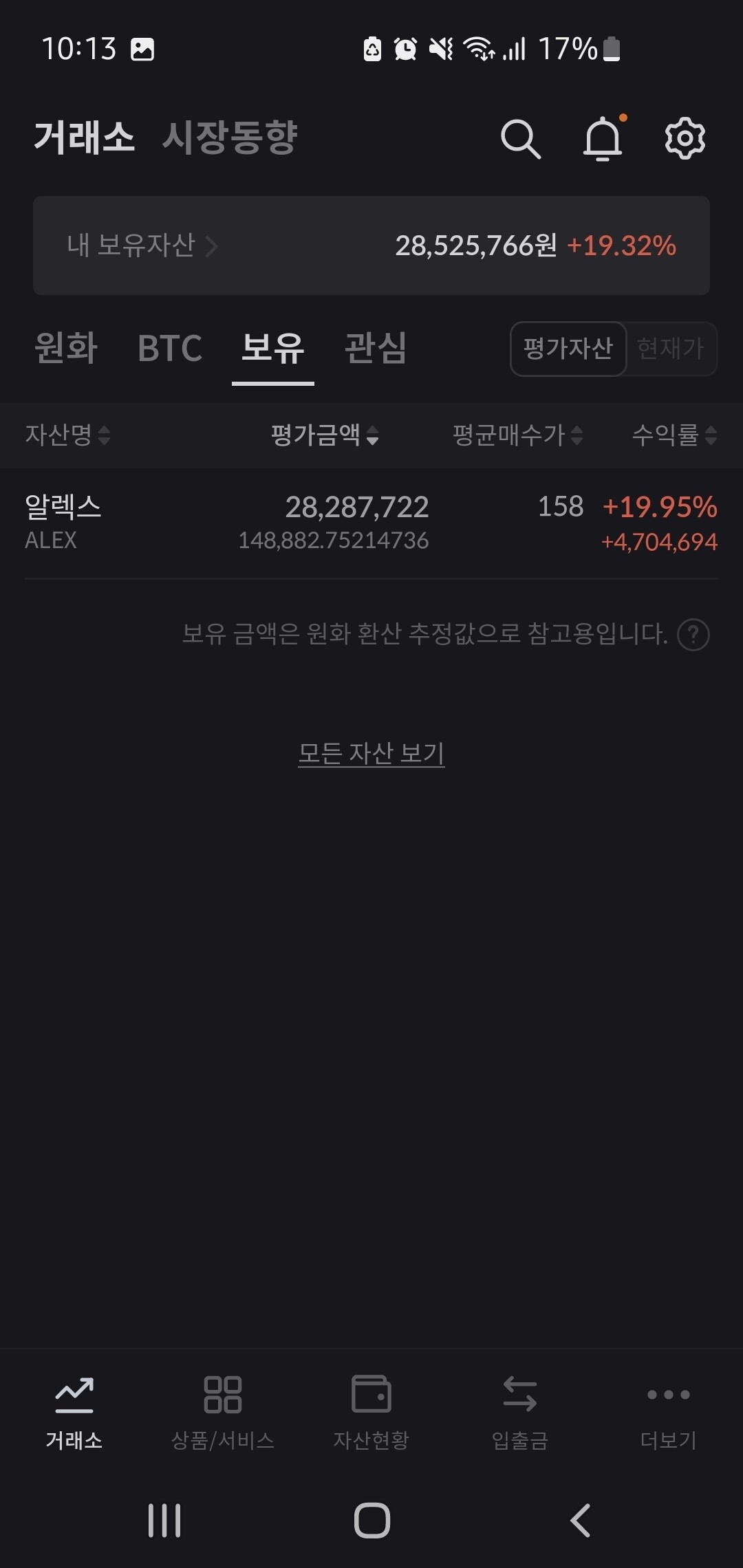Switch display to 현재가 mode

671,349
